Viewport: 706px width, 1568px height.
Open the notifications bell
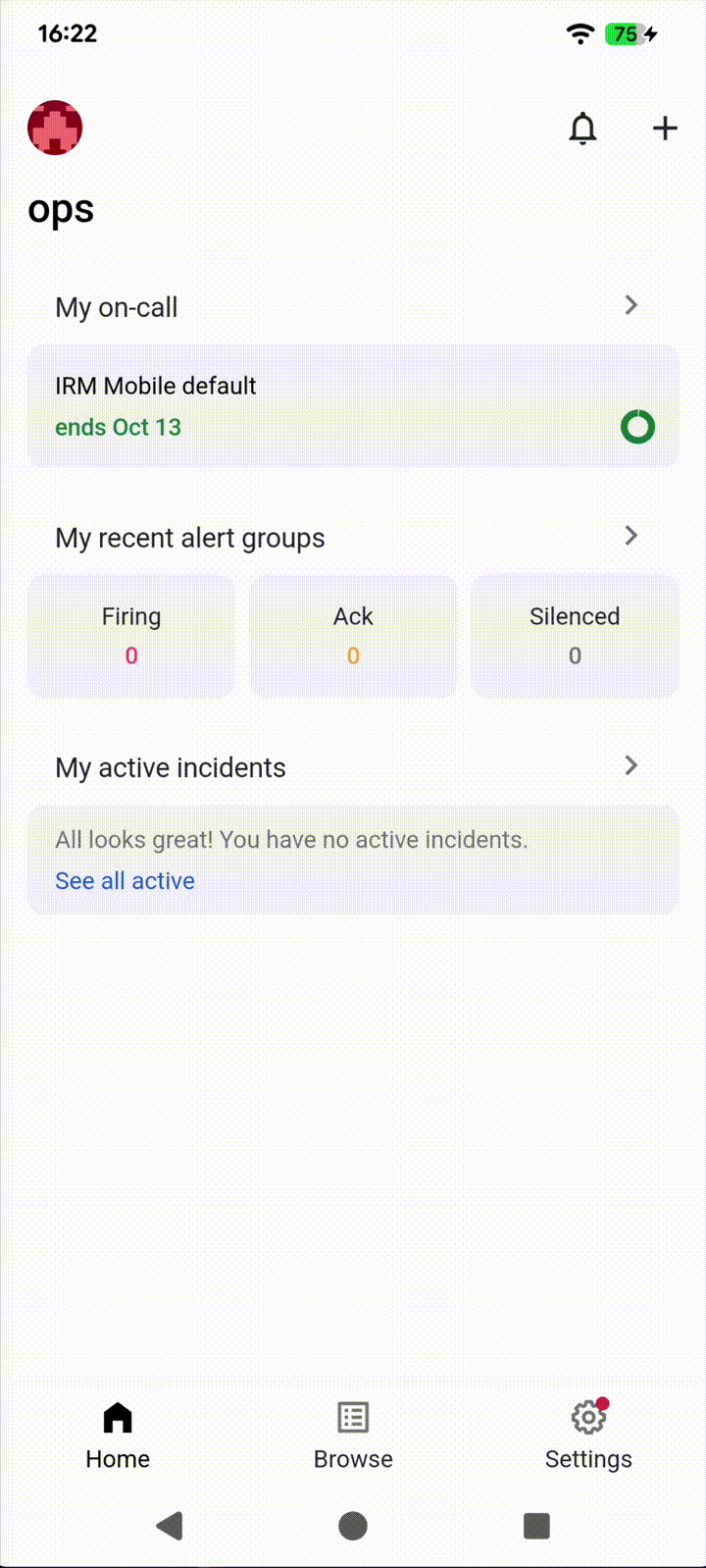pos(582,129)
